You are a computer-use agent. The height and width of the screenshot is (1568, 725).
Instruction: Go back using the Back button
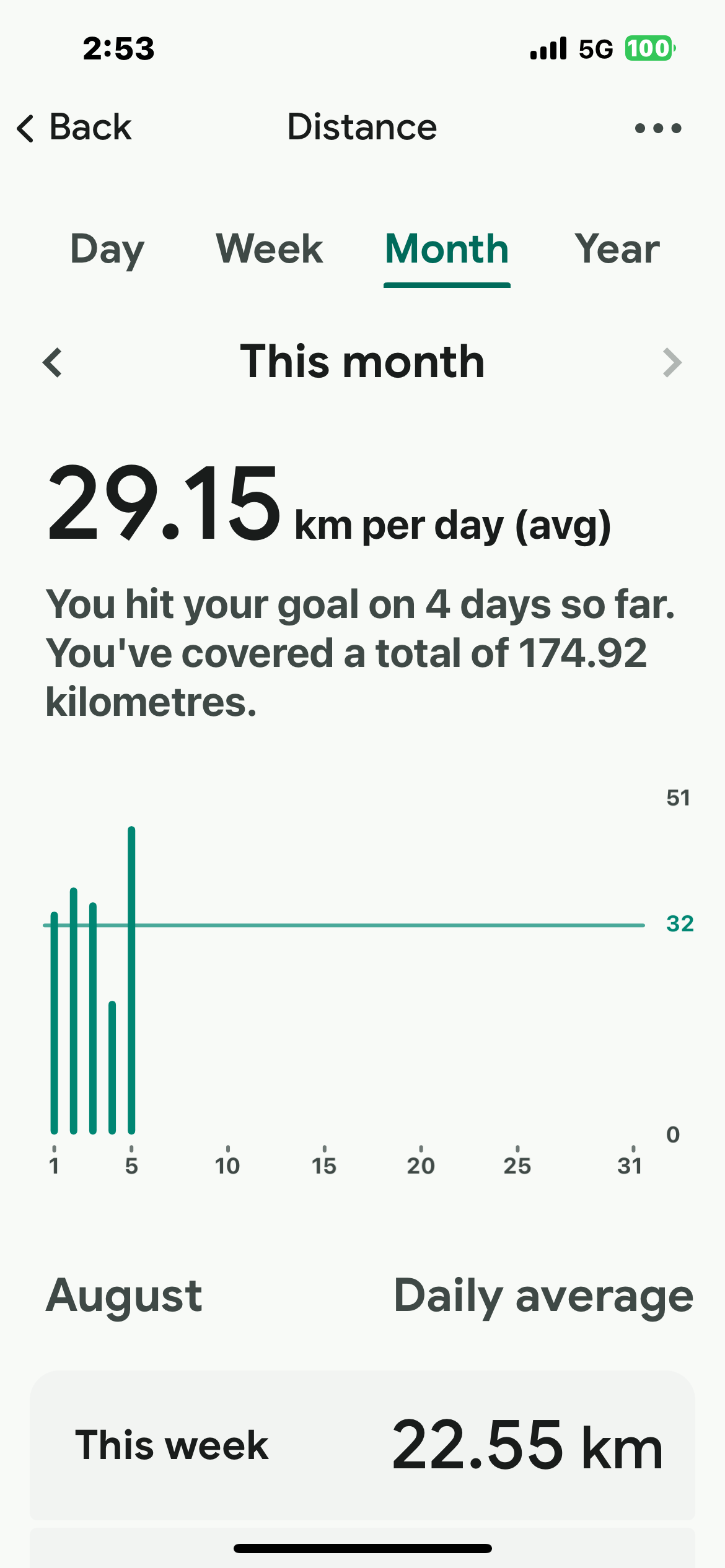click(74, 128)
